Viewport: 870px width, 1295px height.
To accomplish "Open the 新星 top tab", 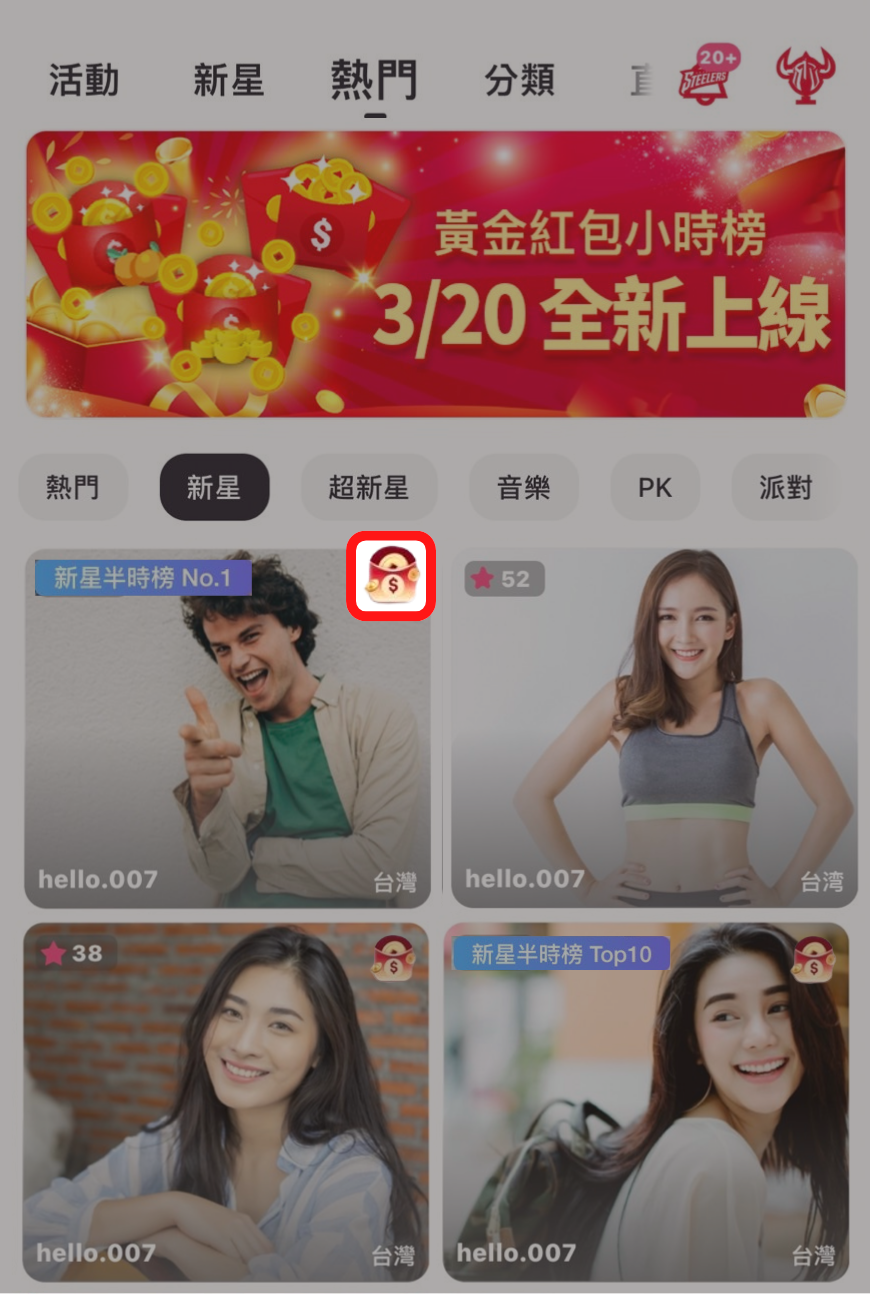I will pyautogui.click(x=228, y=81).
